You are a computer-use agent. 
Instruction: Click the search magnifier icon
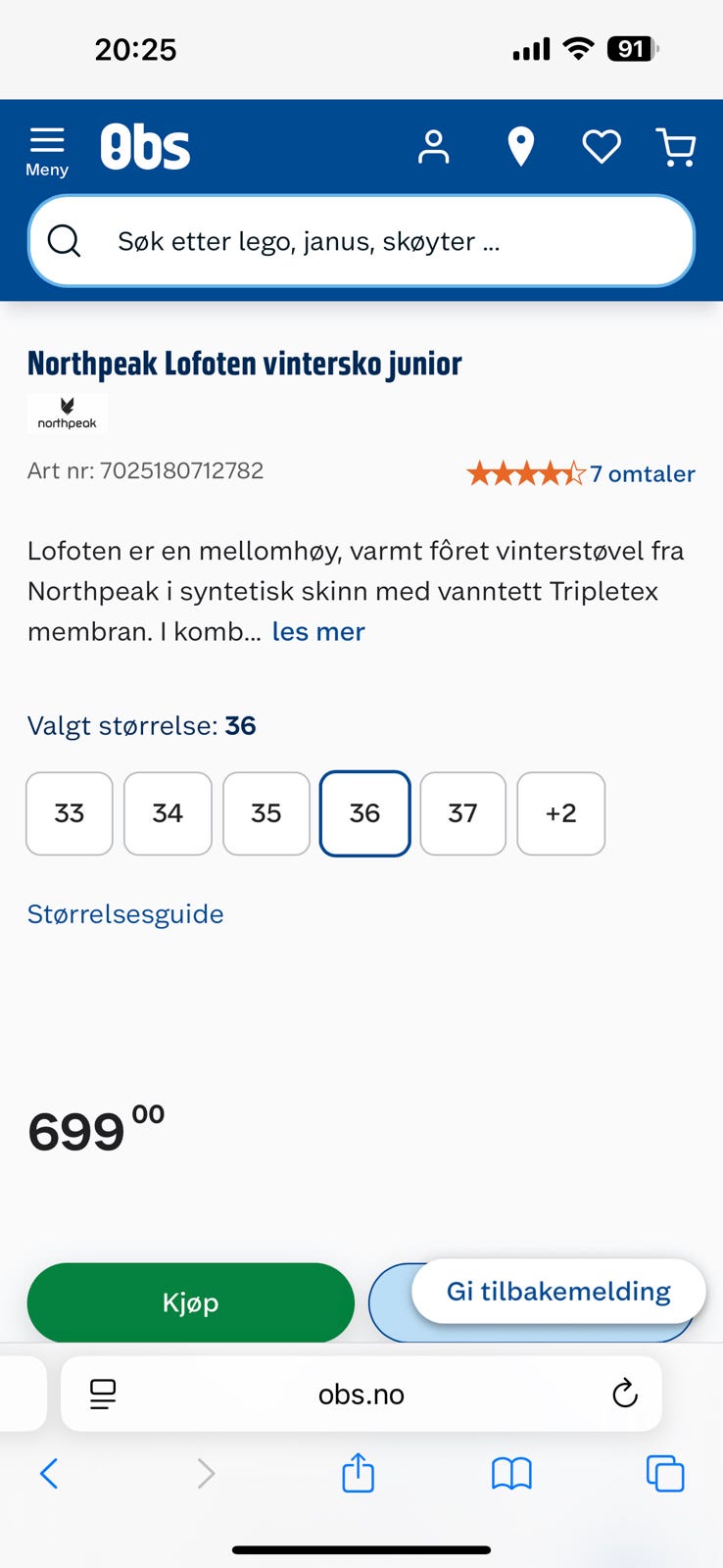tap(64, 240)
